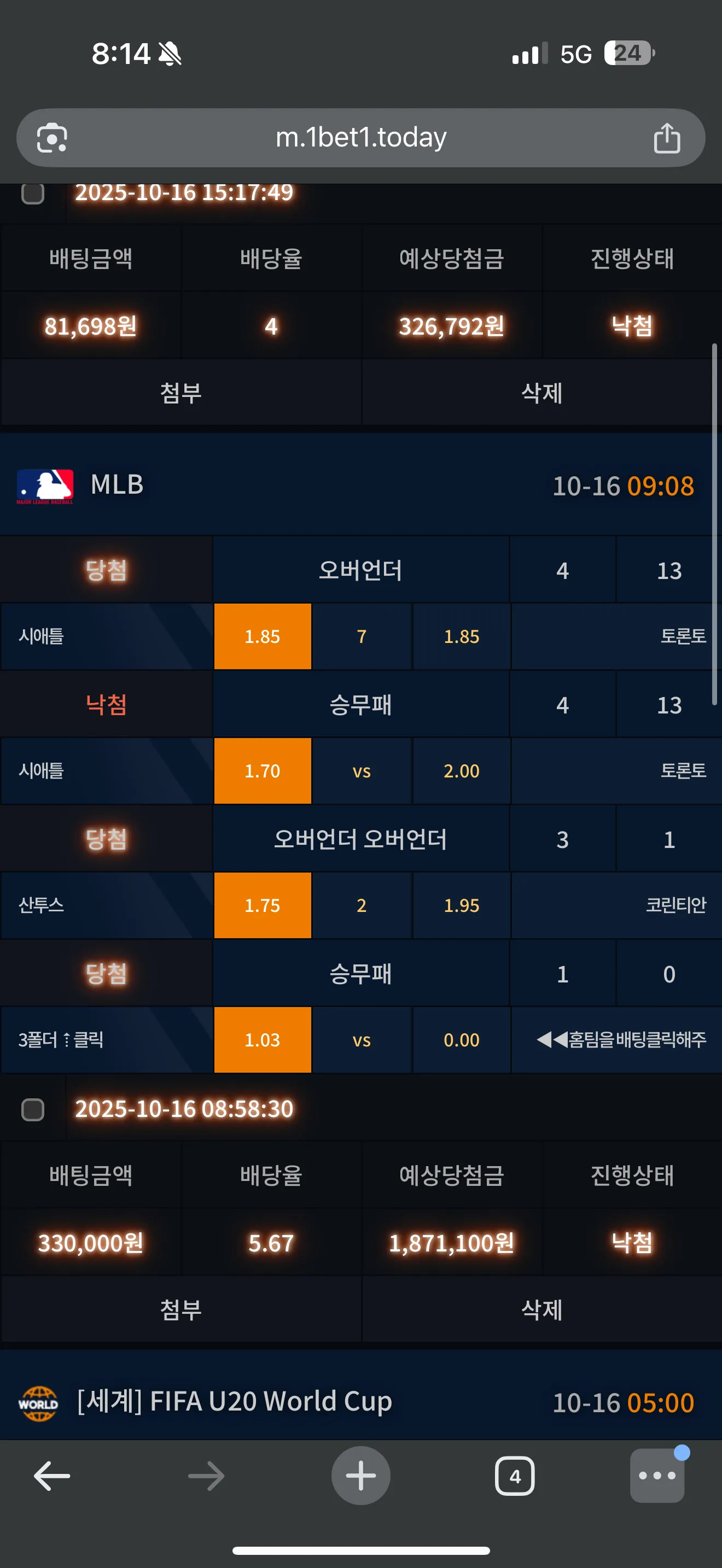Check the box for the 08:58:30 bet slip
This screenshot has height=1568, width=722.
(x=33, y=1110)
